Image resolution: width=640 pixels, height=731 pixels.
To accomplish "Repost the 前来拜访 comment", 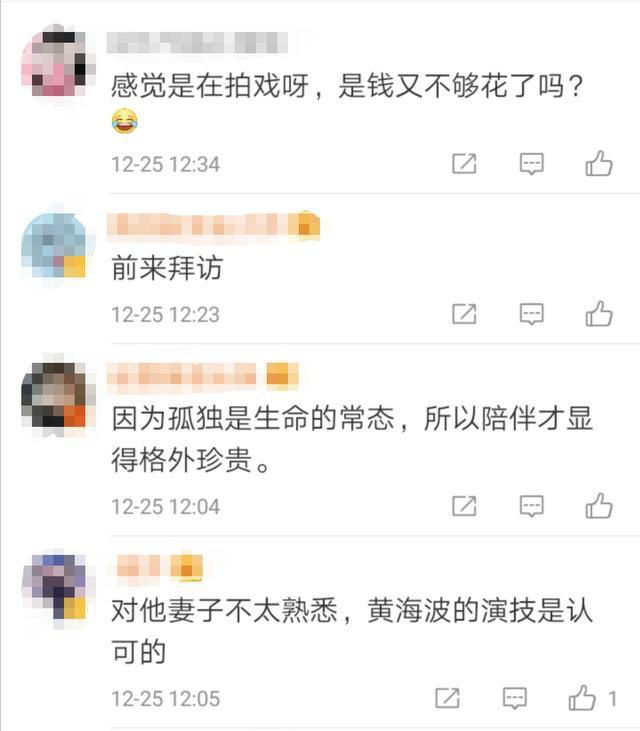I will pos(464,314).
